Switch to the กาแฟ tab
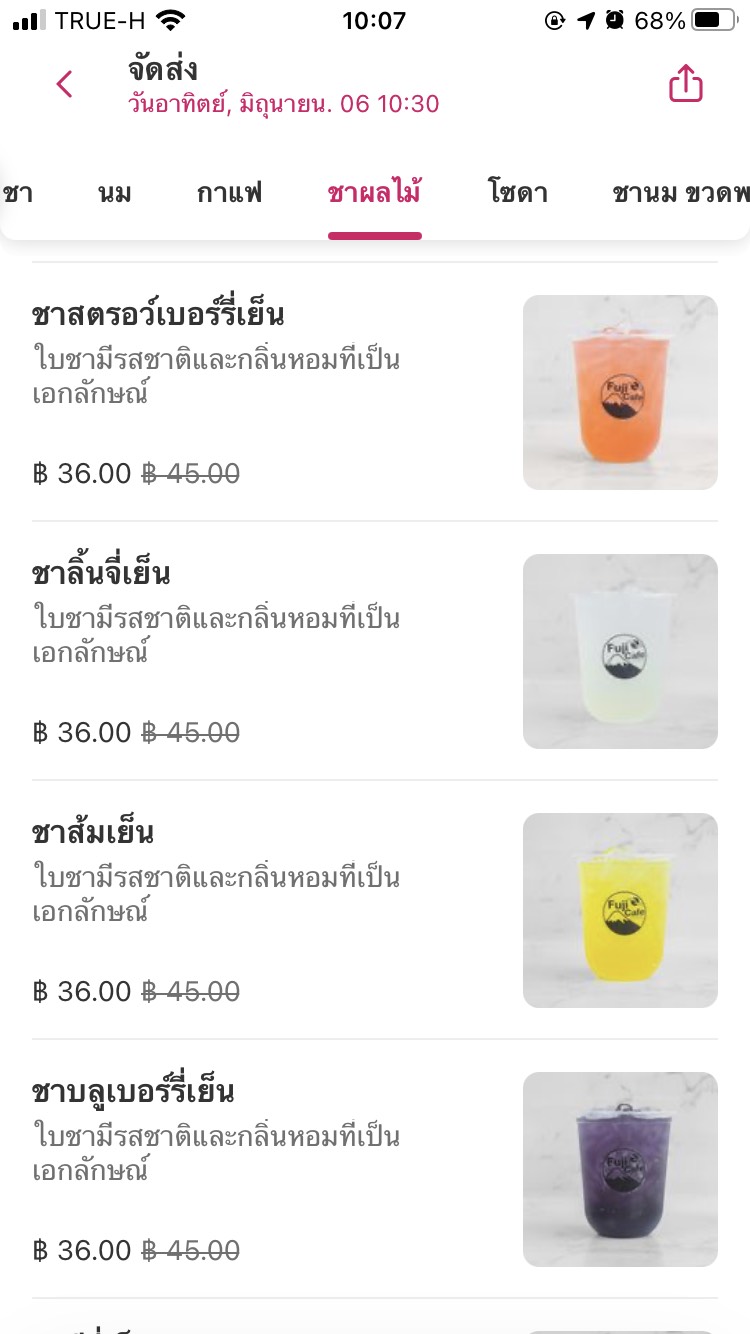 tap(229, 194)
